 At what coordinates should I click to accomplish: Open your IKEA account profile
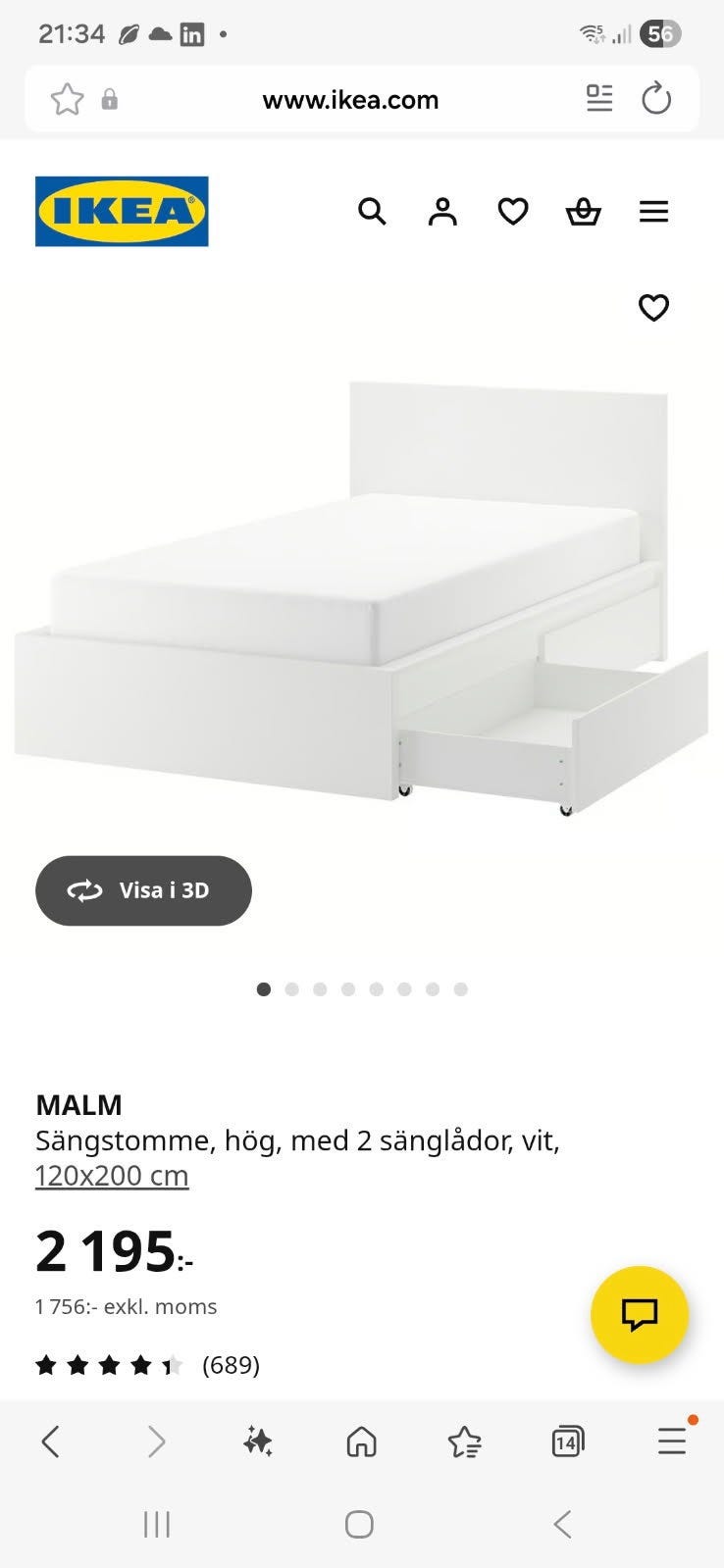pos(441,211)
